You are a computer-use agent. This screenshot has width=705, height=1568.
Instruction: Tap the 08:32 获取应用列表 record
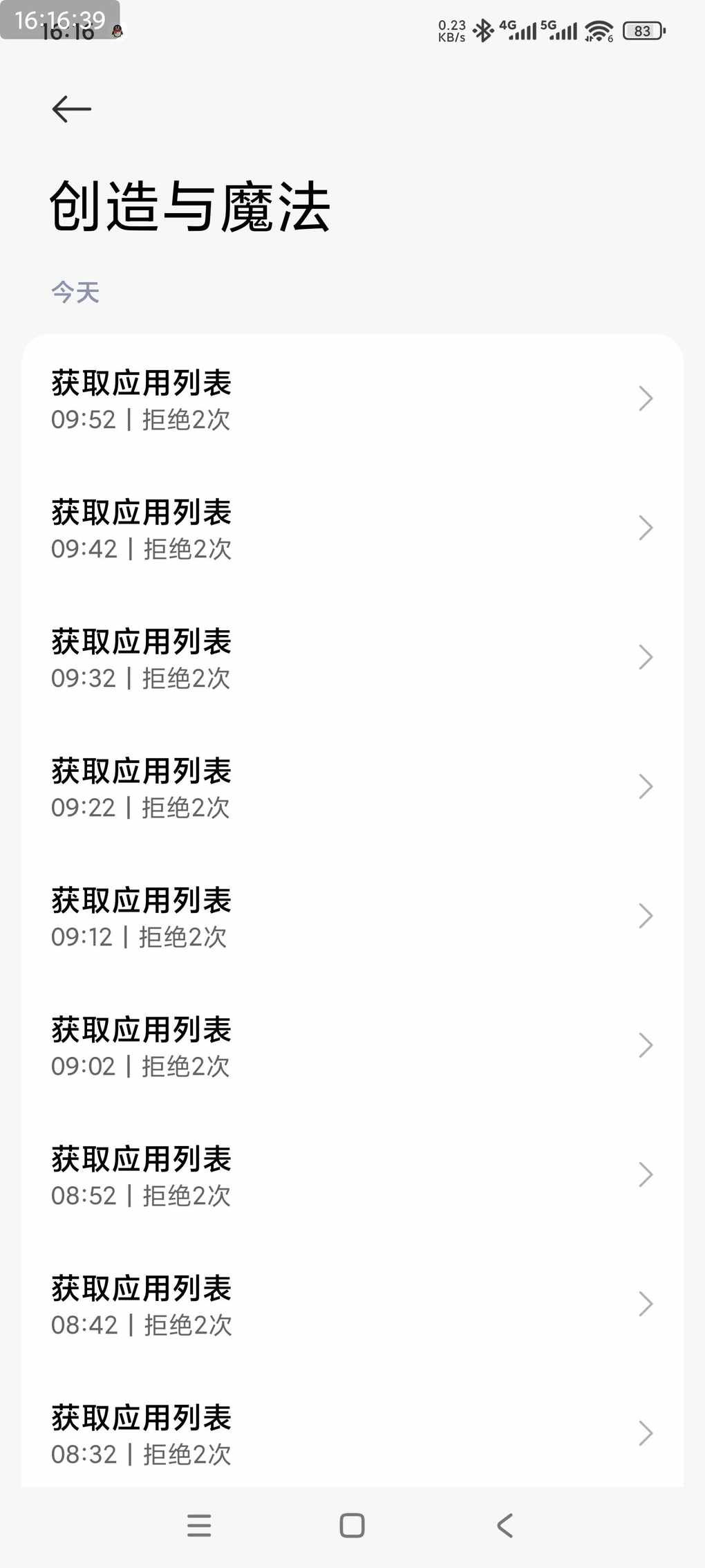click(351, 1434)
